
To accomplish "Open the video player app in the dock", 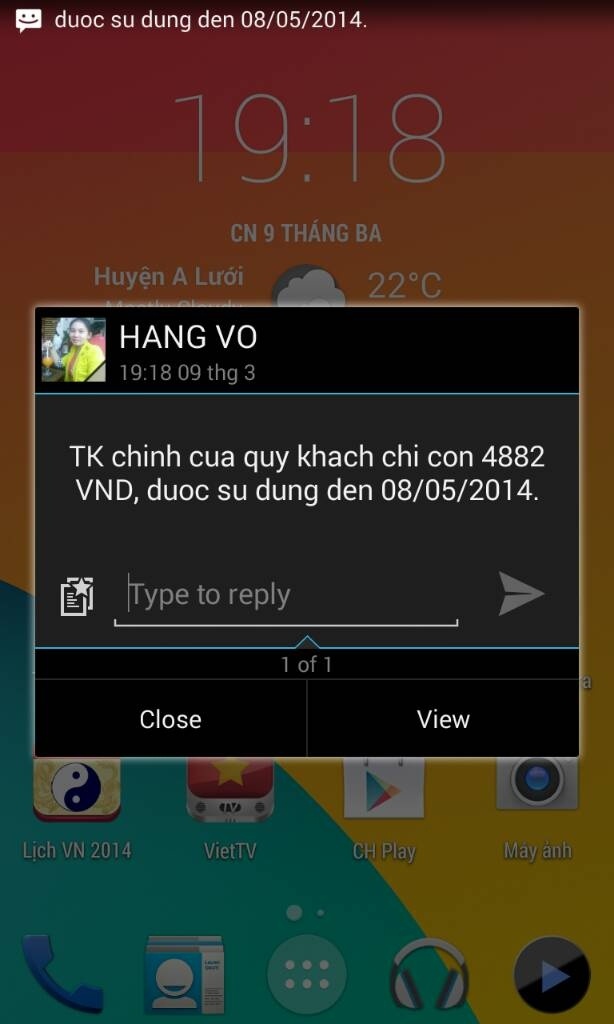I will [551, 974].
